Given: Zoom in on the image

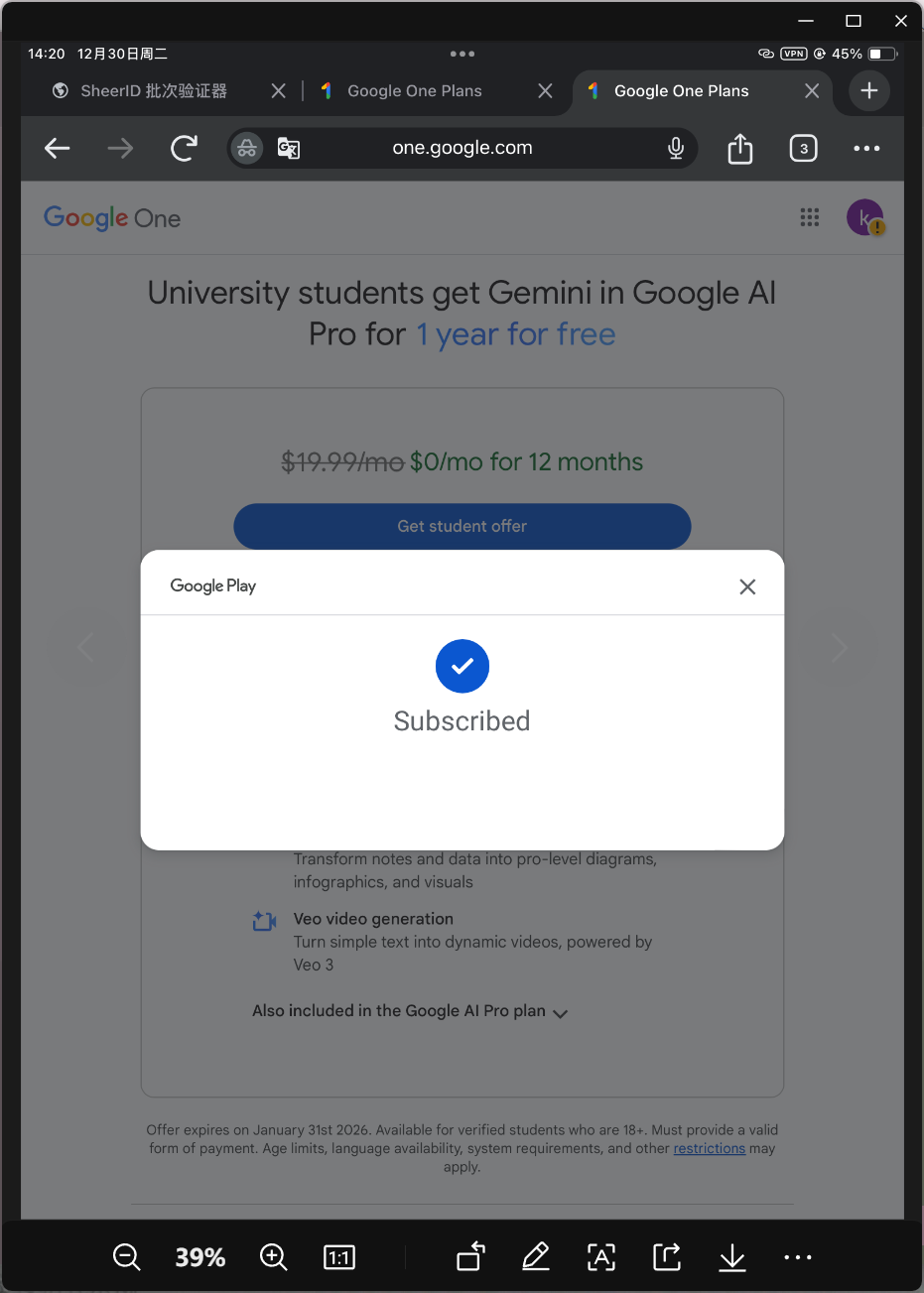Looking at the screenshot, I should tap(273, 1257).
